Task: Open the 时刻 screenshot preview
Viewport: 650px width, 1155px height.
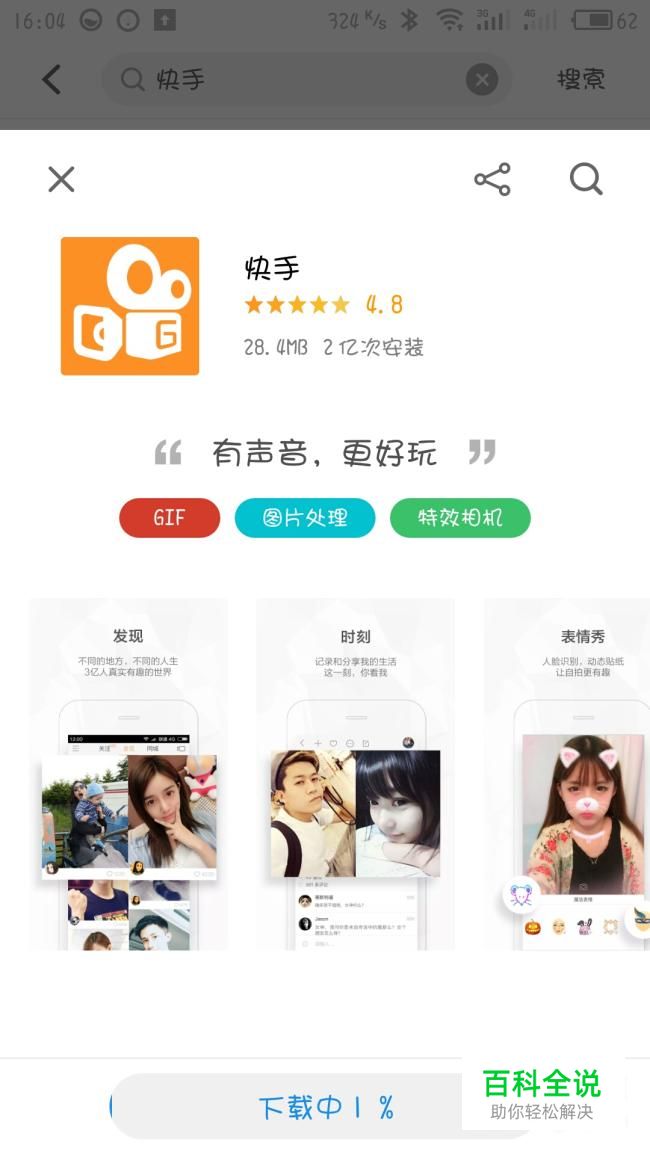Action: 355,775
